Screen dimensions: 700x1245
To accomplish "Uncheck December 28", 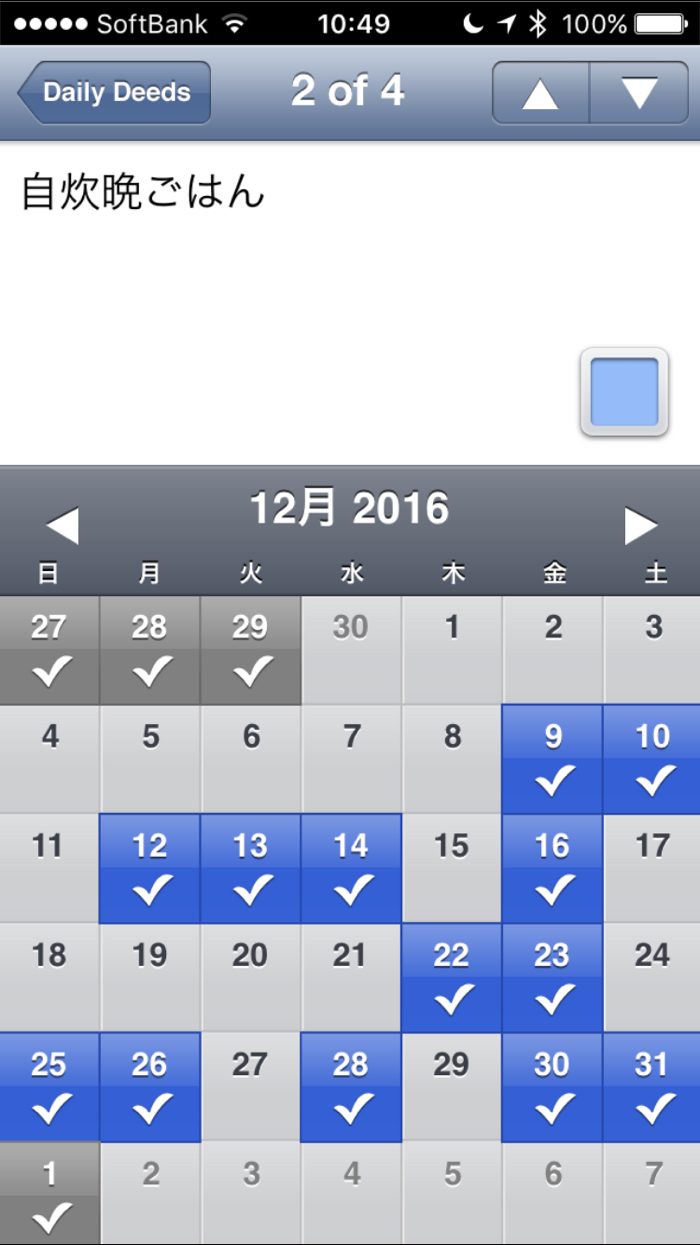I will point(351,1086).
